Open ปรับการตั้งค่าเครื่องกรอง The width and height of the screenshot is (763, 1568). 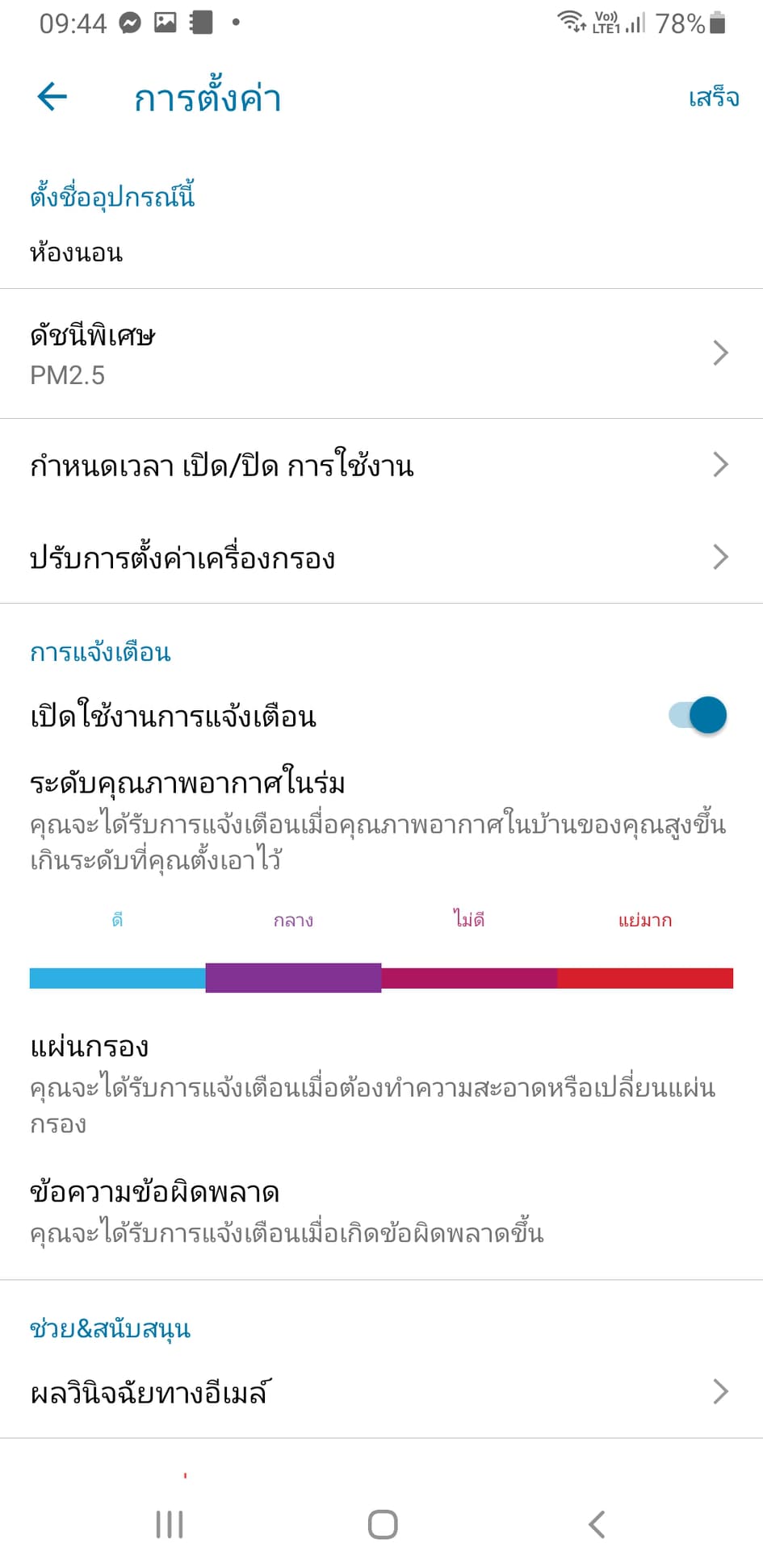[381, 558]
